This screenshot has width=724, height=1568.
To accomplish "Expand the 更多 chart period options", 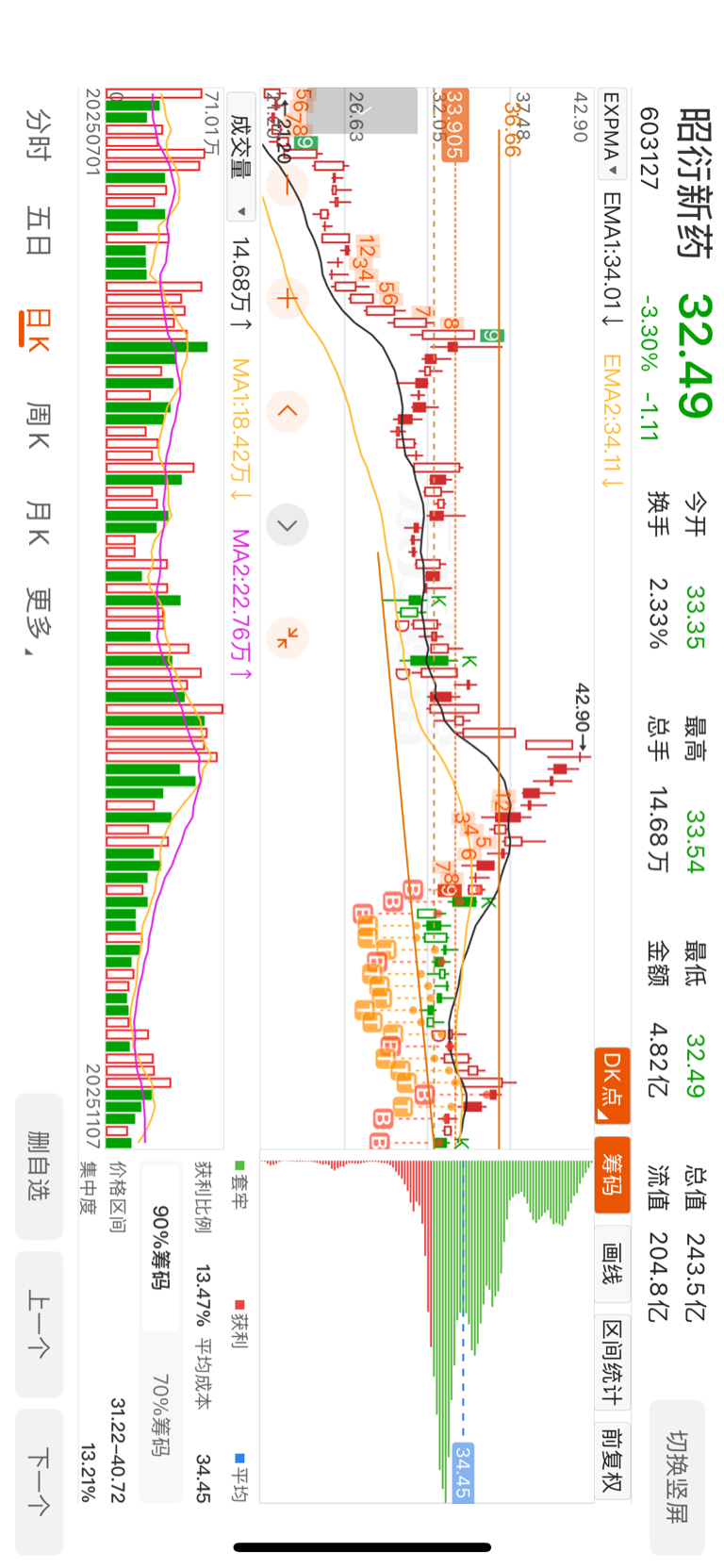I will [38, 621].
